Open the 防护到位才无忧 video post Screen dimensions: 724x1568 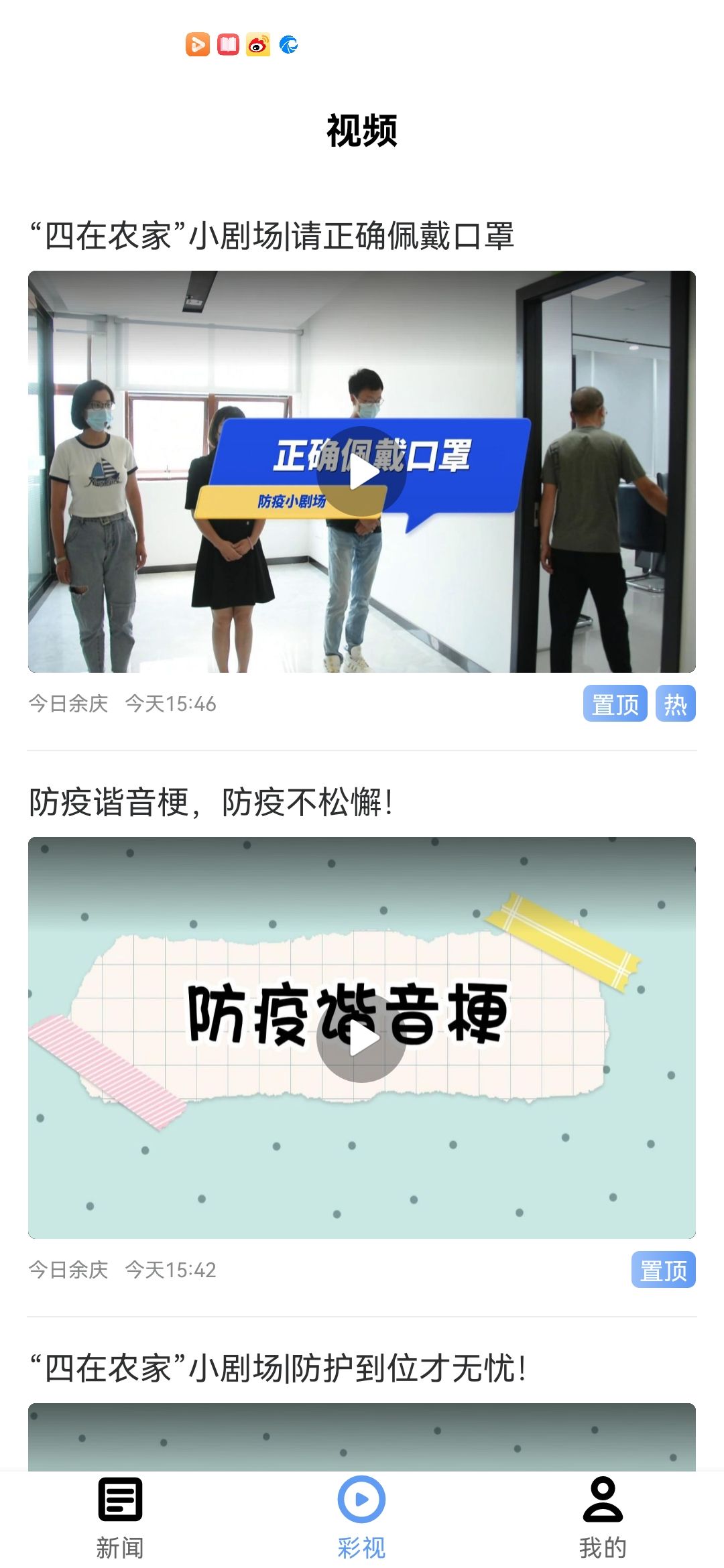(x=278, y=1368)
